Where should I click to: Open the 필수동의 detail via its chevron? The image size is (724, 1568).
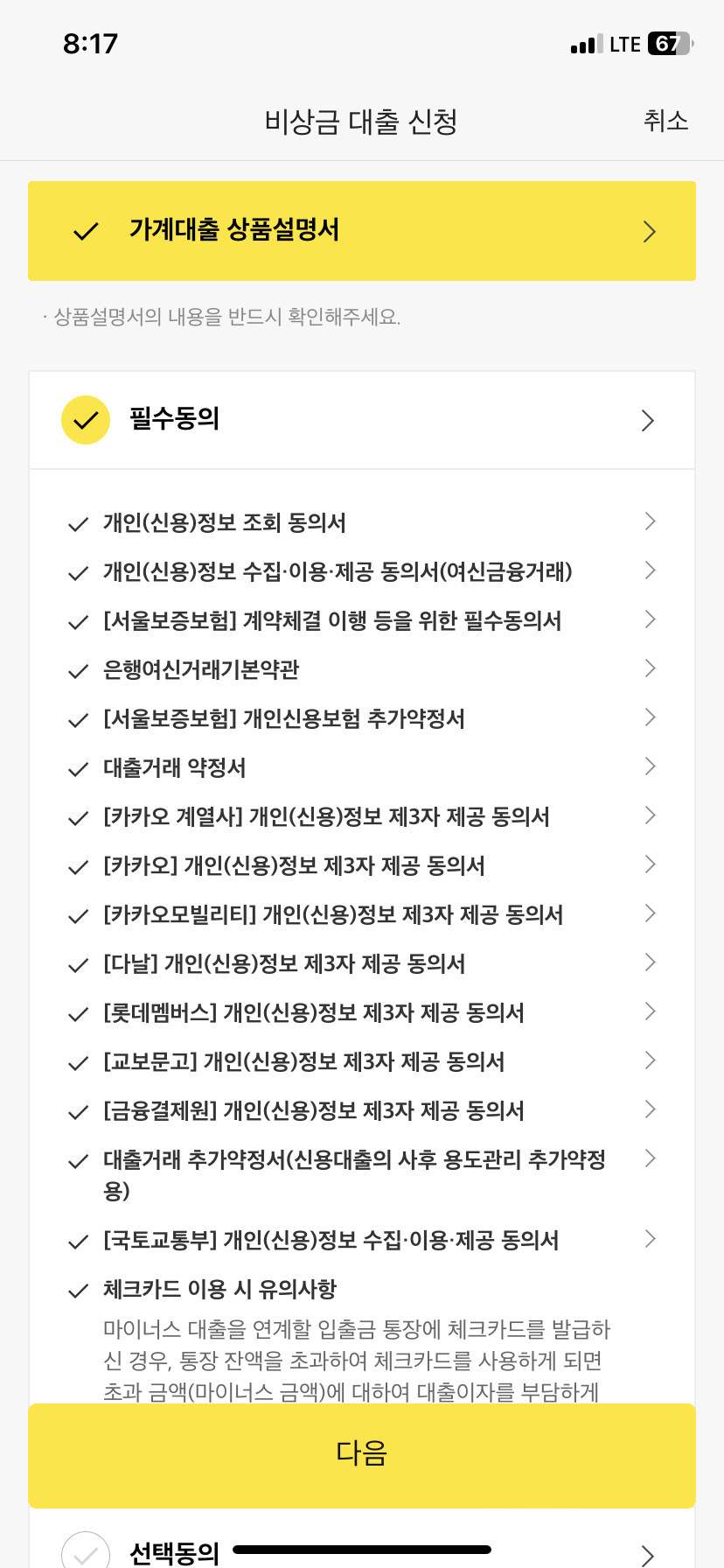(x=647, y=420)
